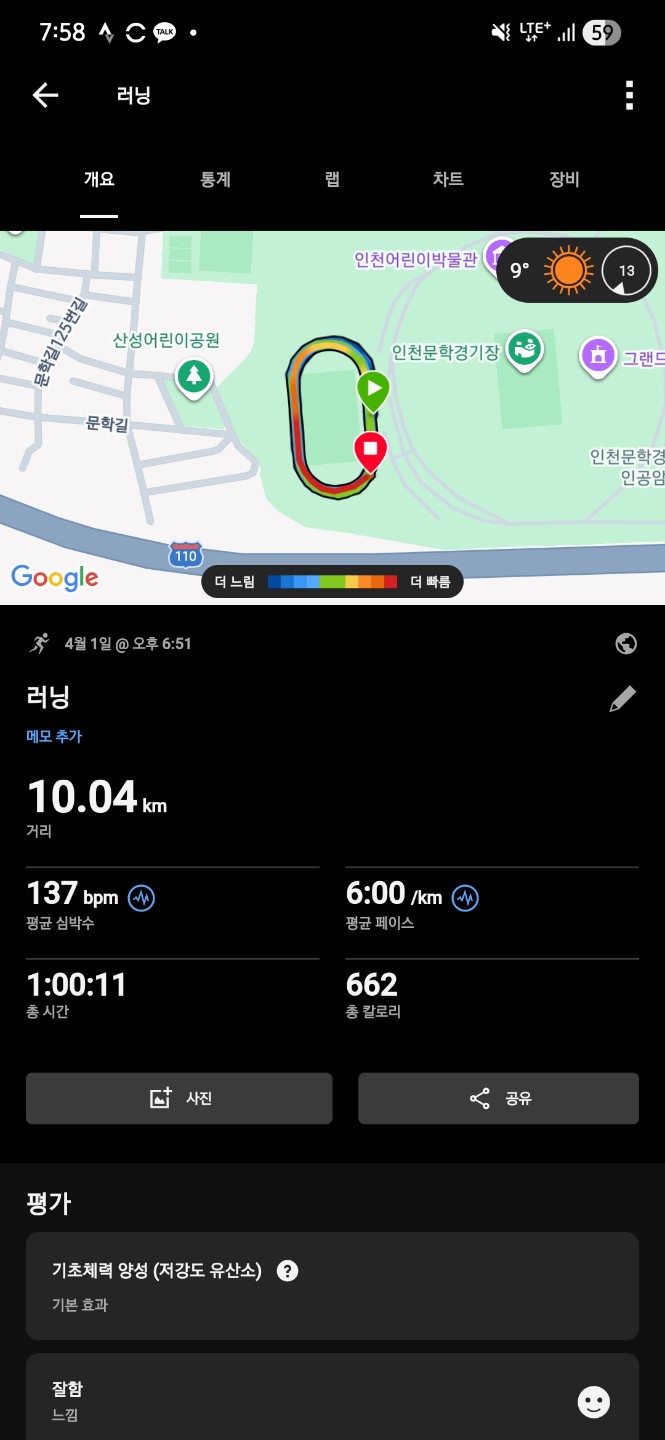665x1440 pixels.
Task: Open the overflow menu
Action: pos(629,95)
